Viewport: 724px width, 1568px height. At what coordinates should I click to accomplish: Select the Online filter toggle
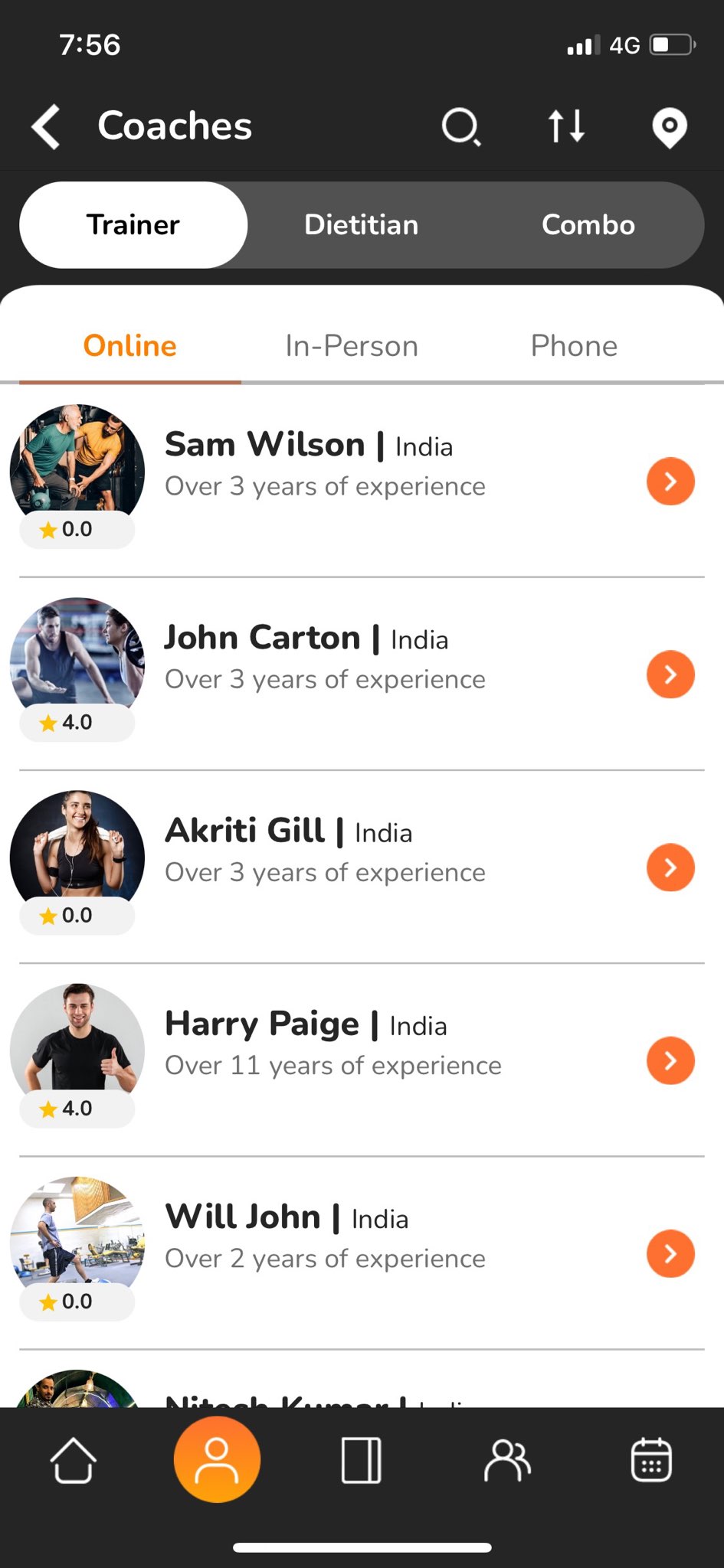tap(129, 346)
